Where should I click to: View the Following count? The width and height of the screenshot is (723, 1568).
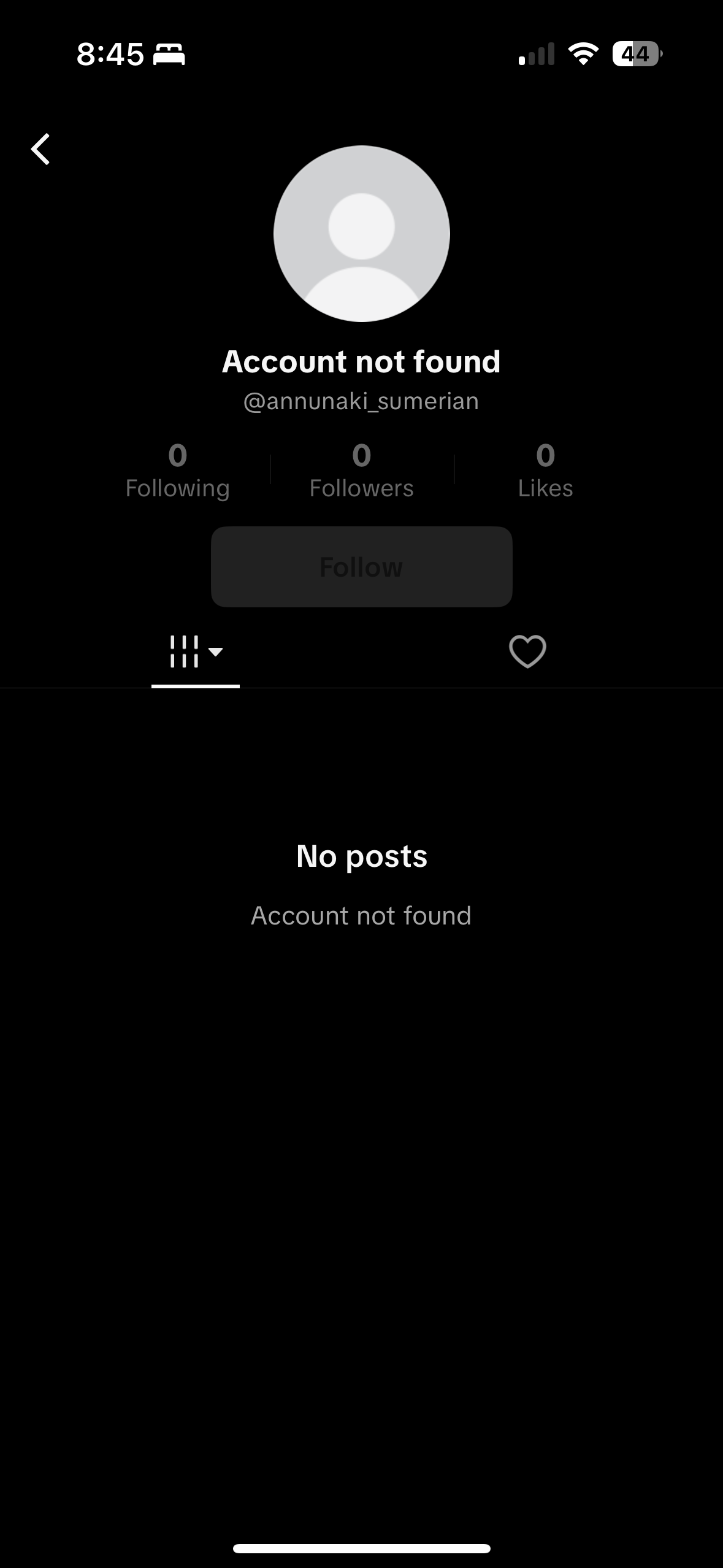click(177, 470)
